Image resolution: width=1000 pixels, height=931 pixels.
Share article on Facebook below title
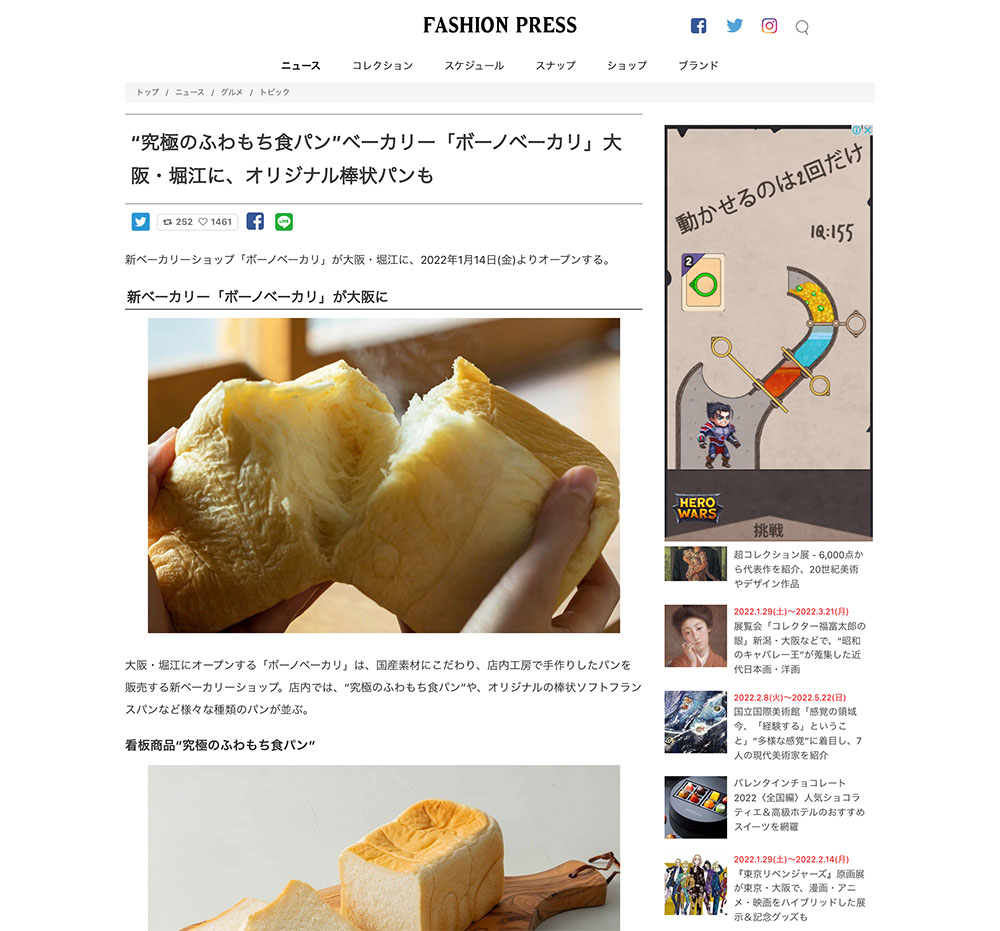click(x=255, y=222)
